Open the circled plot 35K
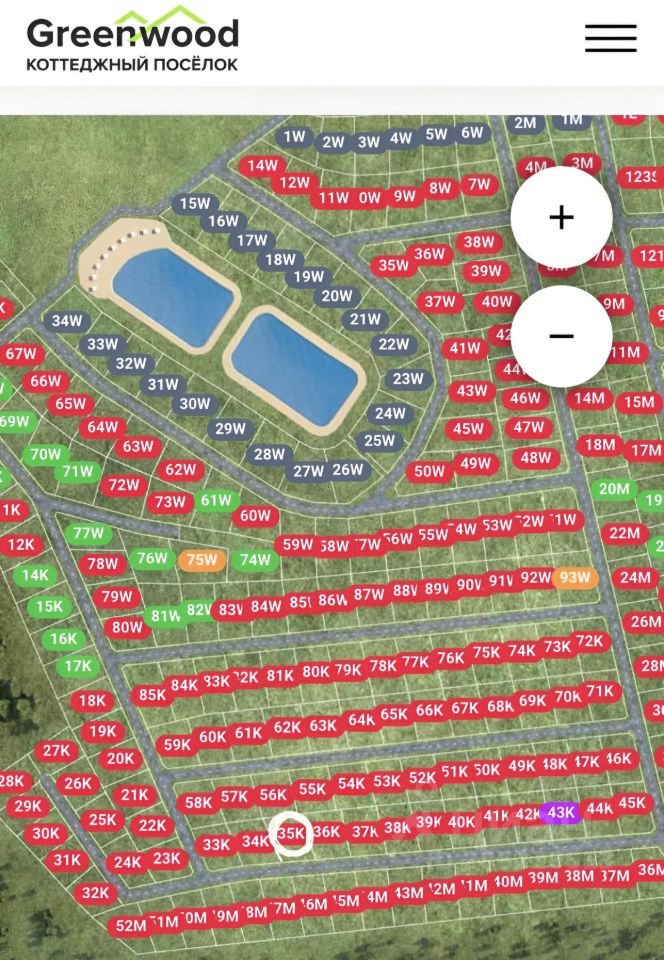The image size is (664, 960). pos(291,833)
